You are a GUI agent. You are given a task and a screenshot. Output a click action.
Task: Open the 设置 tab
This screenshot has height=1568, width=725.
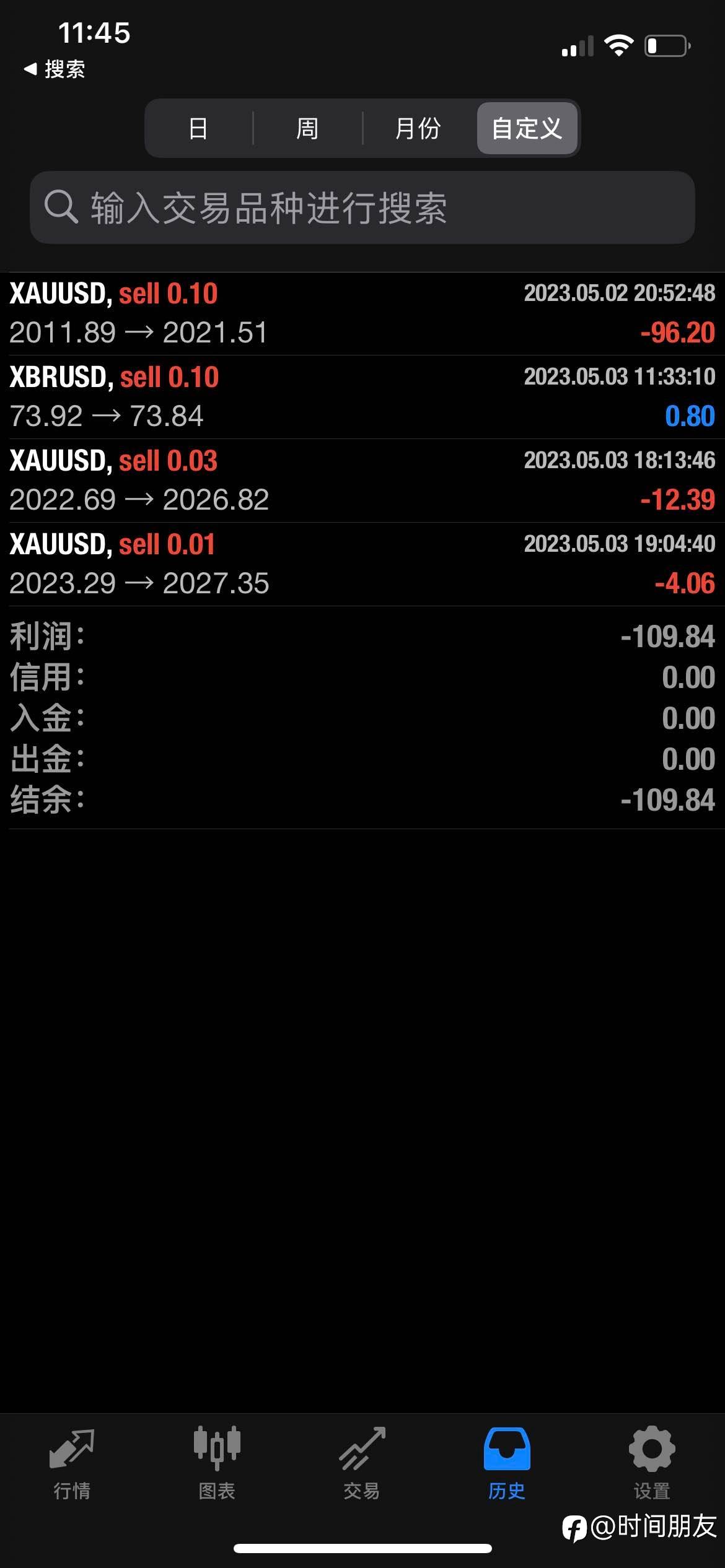click(x=652, y=1464)
